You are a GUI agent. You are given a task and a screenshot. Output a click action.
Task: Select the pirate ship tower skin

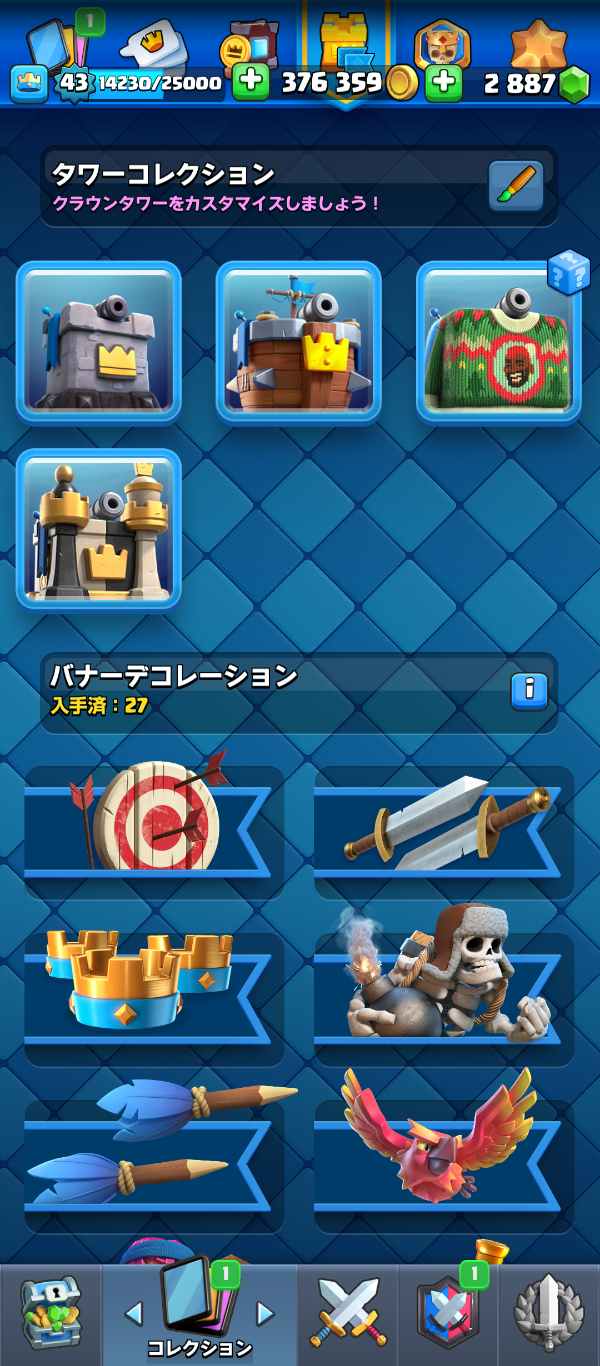[298, 342]
